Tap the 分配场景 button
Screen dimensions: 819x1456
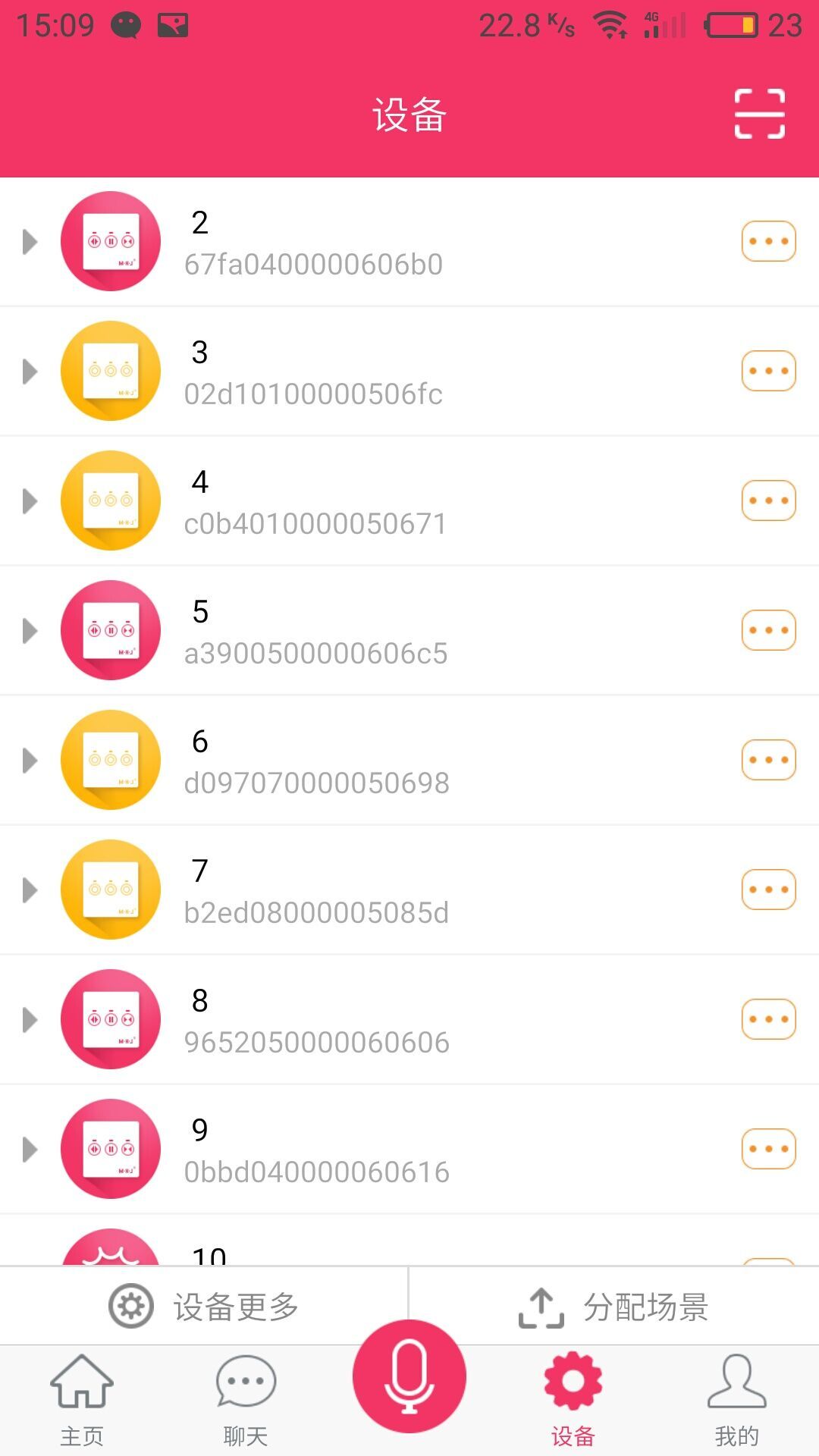[x=613, y=1307]
